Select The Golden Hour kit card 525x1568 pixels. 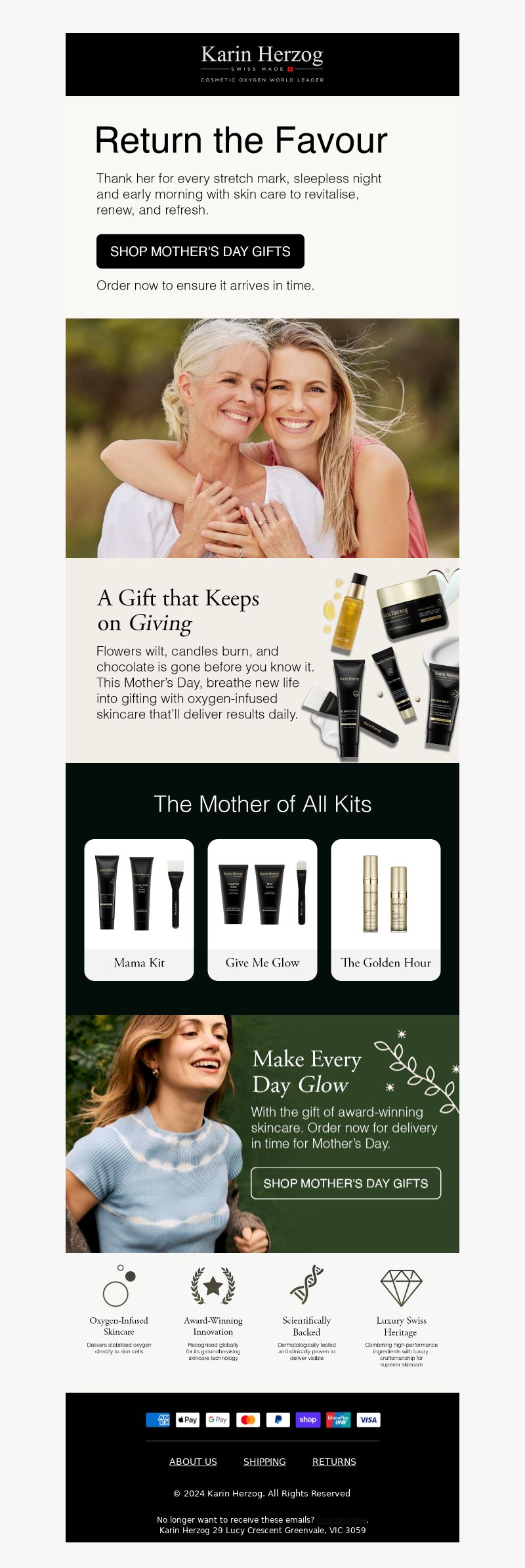[386, 909]
